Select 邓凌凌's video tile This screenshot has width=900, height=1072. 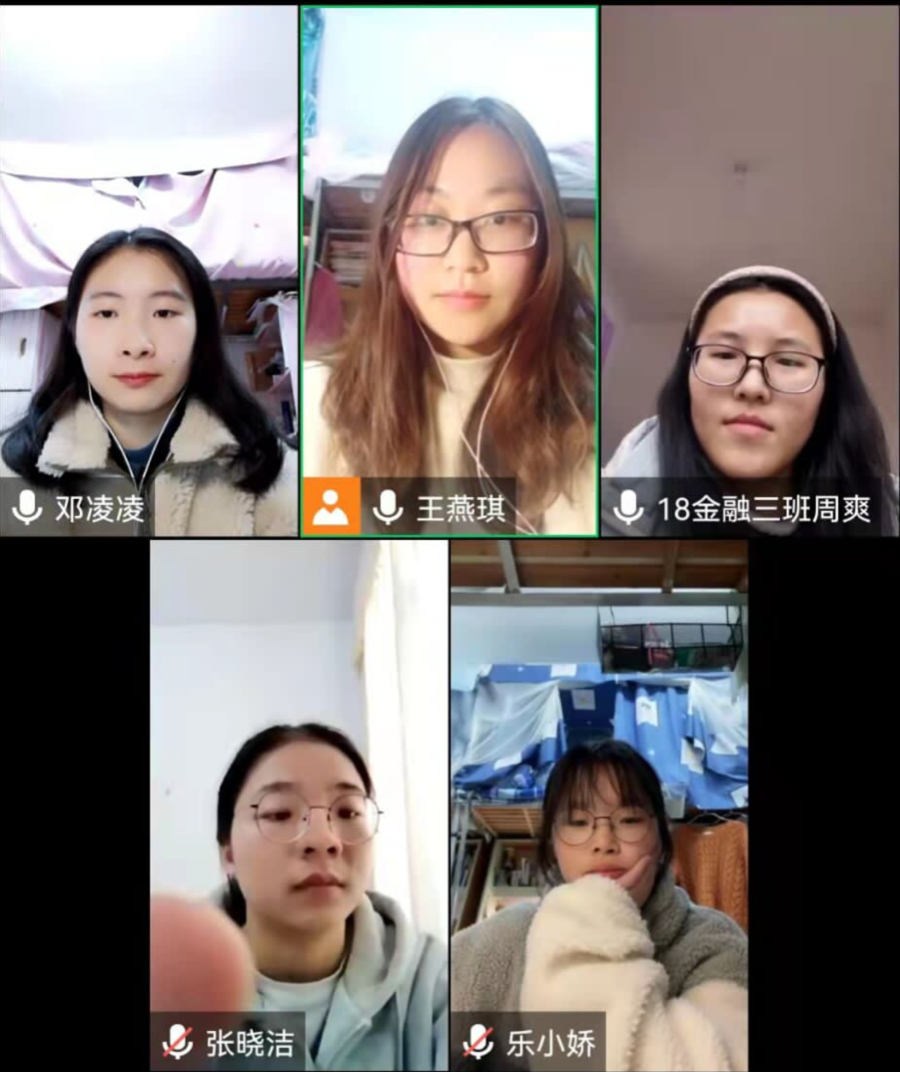148,270
